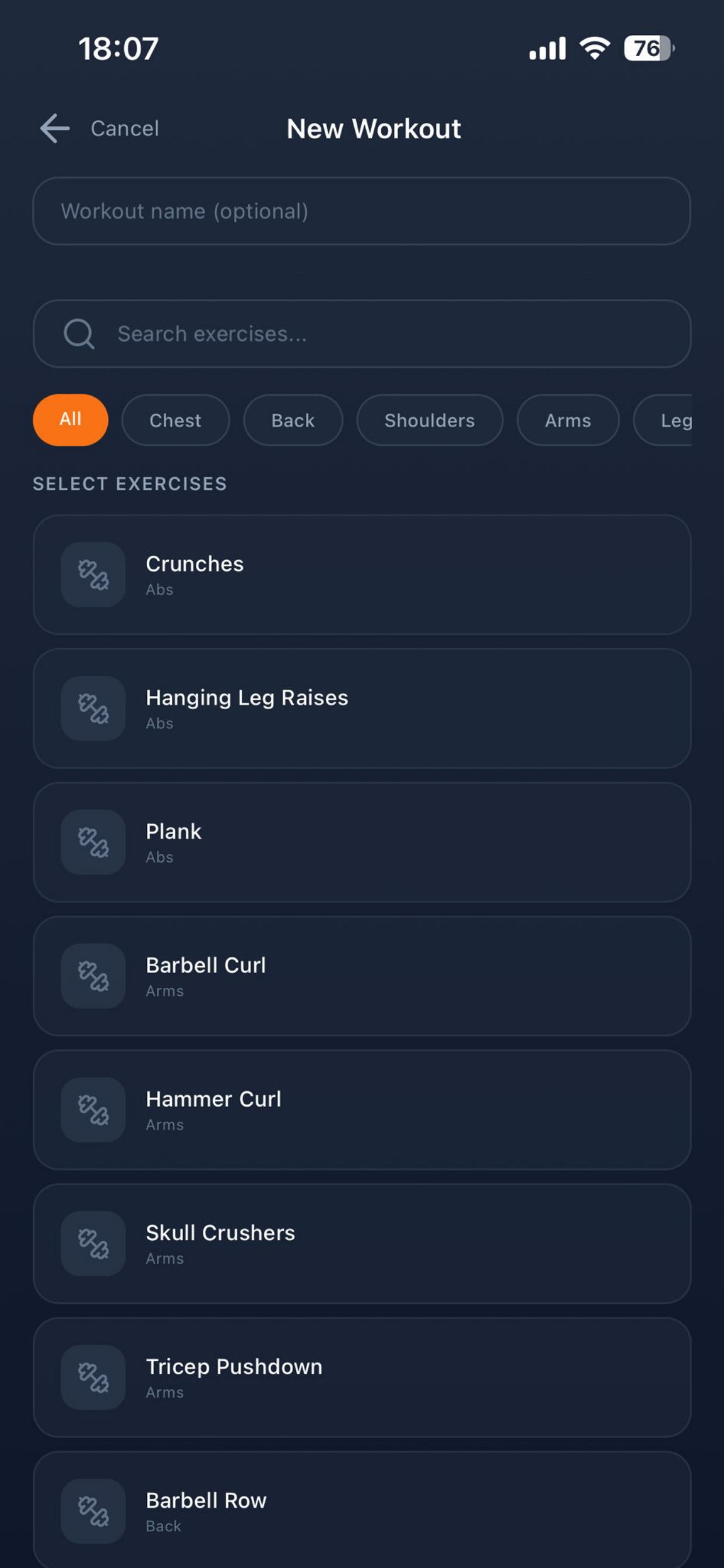Viewport: 724px width, 1568px height.
Task: Click the Search exercises field
Action: coord(361,334)
